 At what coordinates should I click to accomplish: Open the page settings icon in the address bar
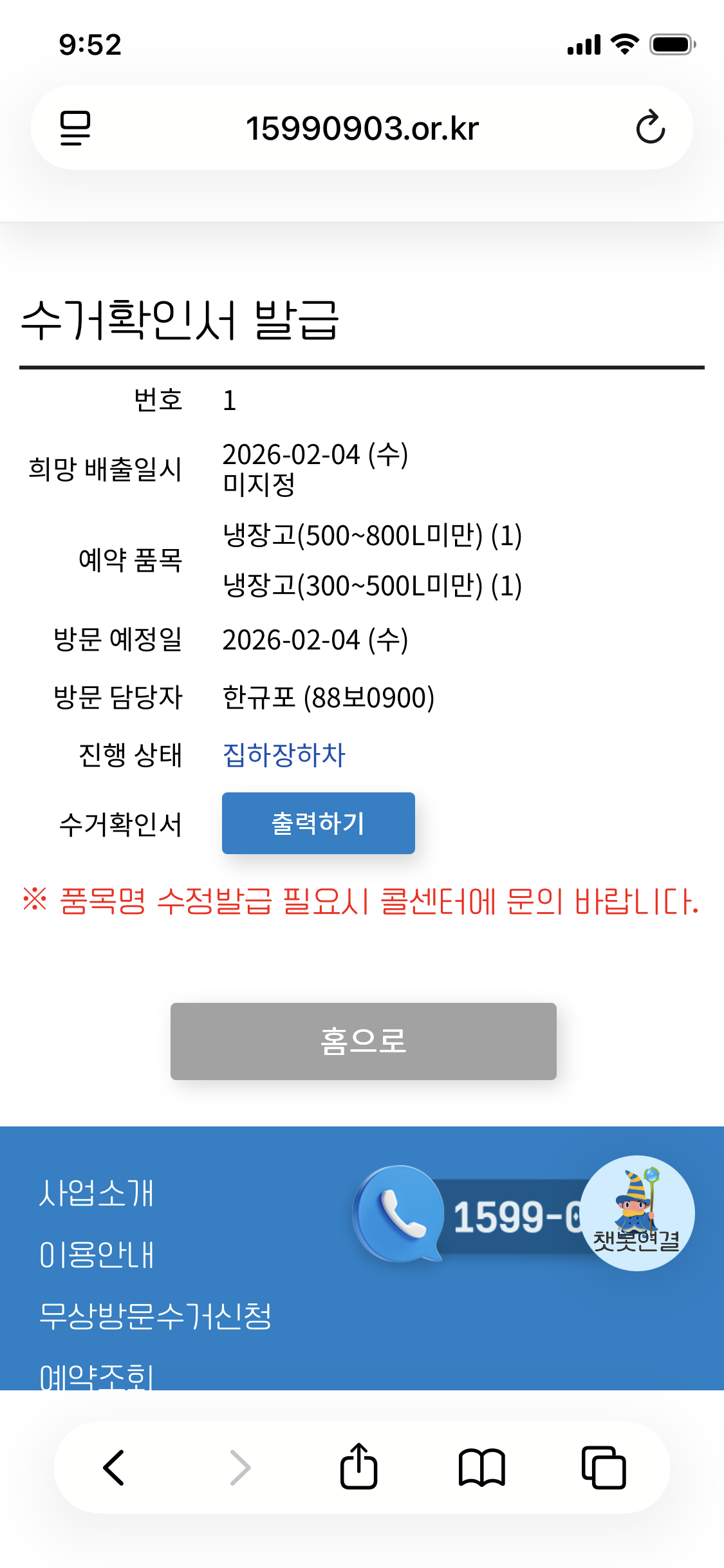(75, 127)
